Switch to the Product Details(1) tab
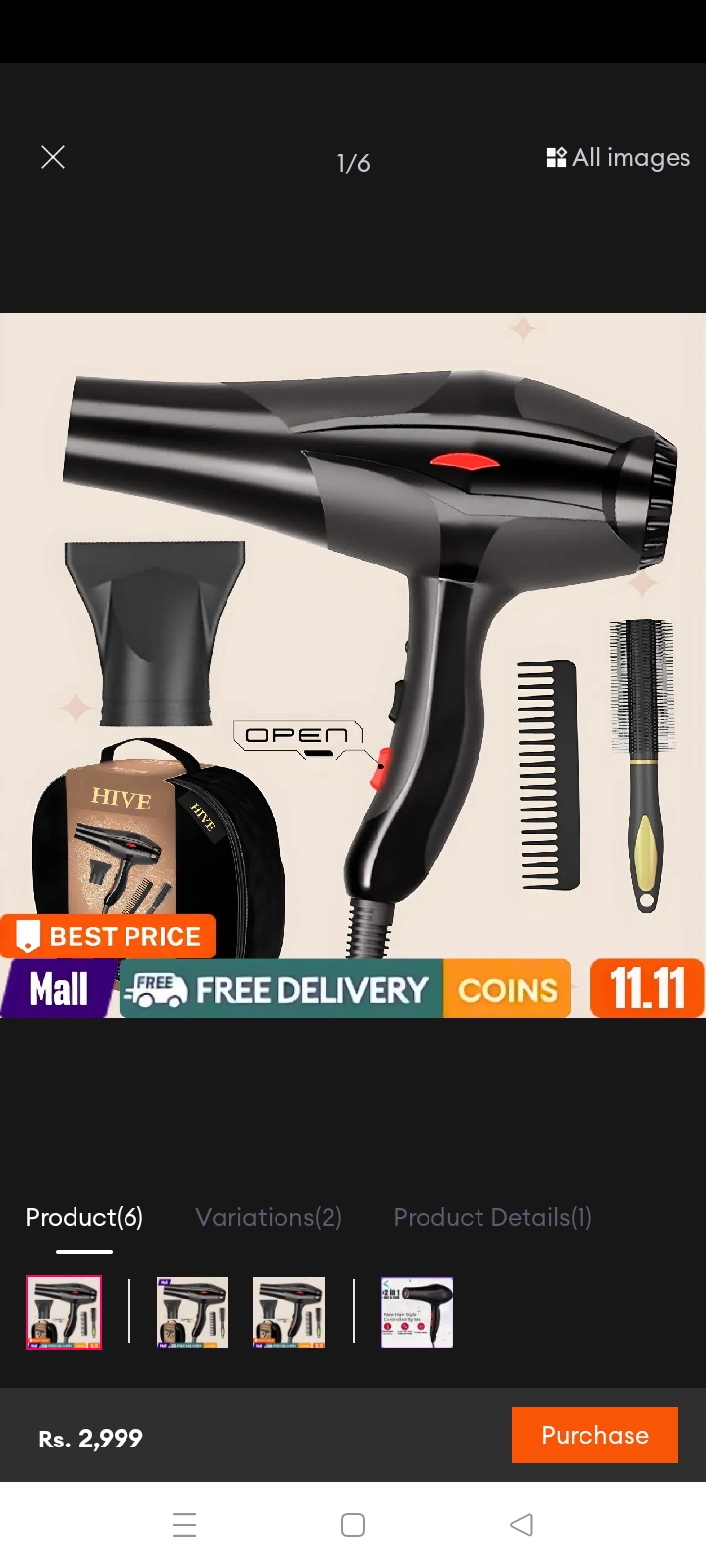Viewport: 706px width, 1568px height. pyautogui.click(x=492, y=1217)
